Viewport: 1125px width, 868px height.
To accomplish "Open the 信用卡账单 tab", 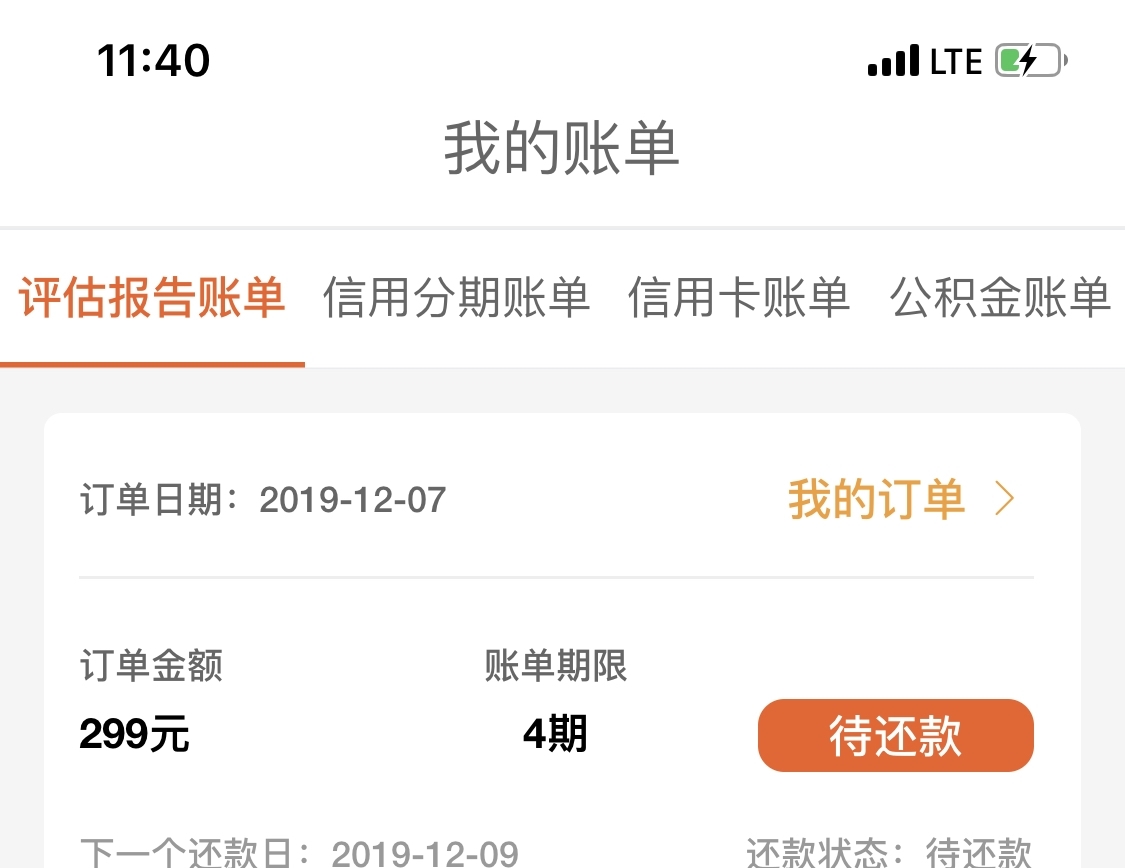I will pos(739,298).
